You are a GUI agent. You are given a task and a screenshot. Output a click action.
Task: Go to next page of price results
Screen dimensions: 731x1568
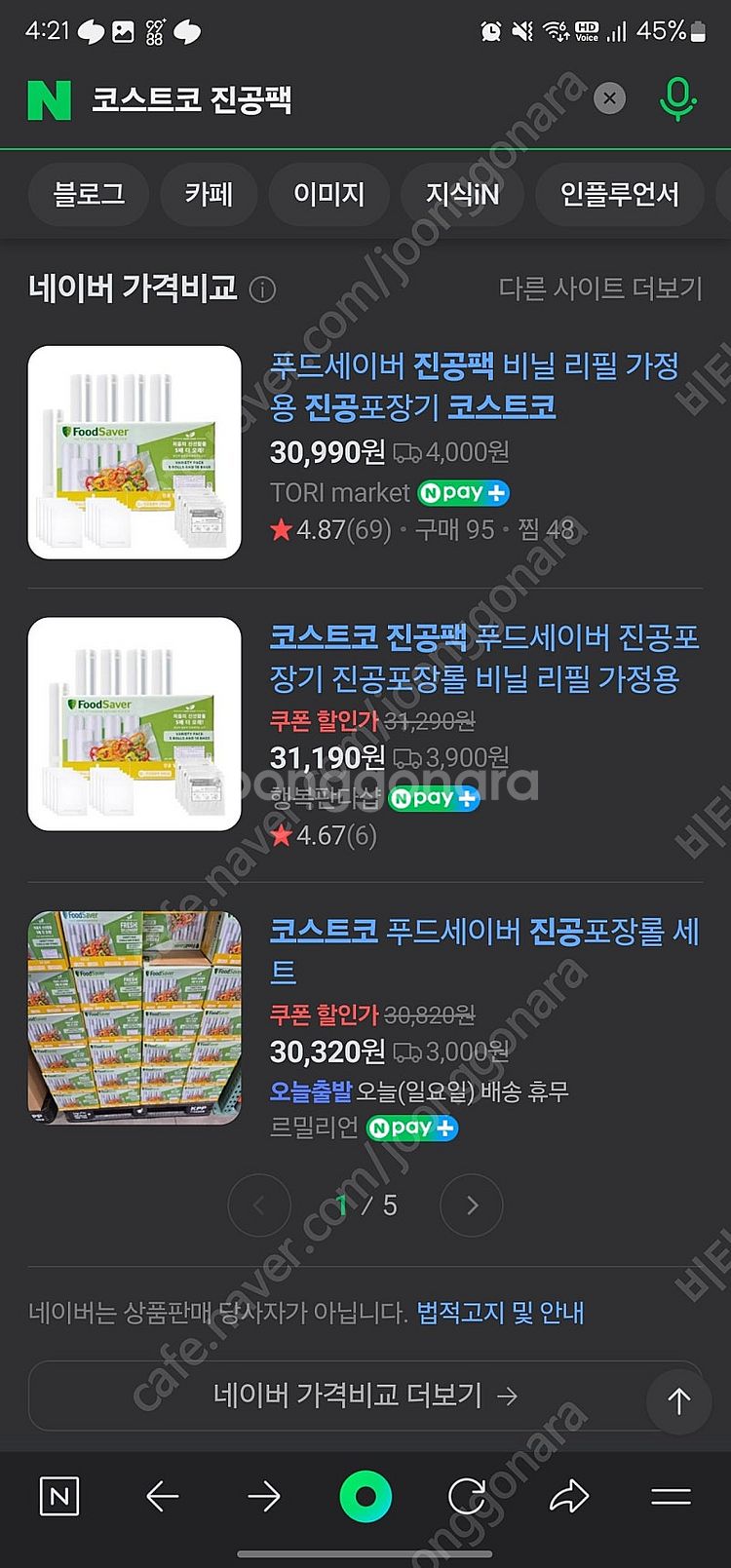(x=472, y=1205)
